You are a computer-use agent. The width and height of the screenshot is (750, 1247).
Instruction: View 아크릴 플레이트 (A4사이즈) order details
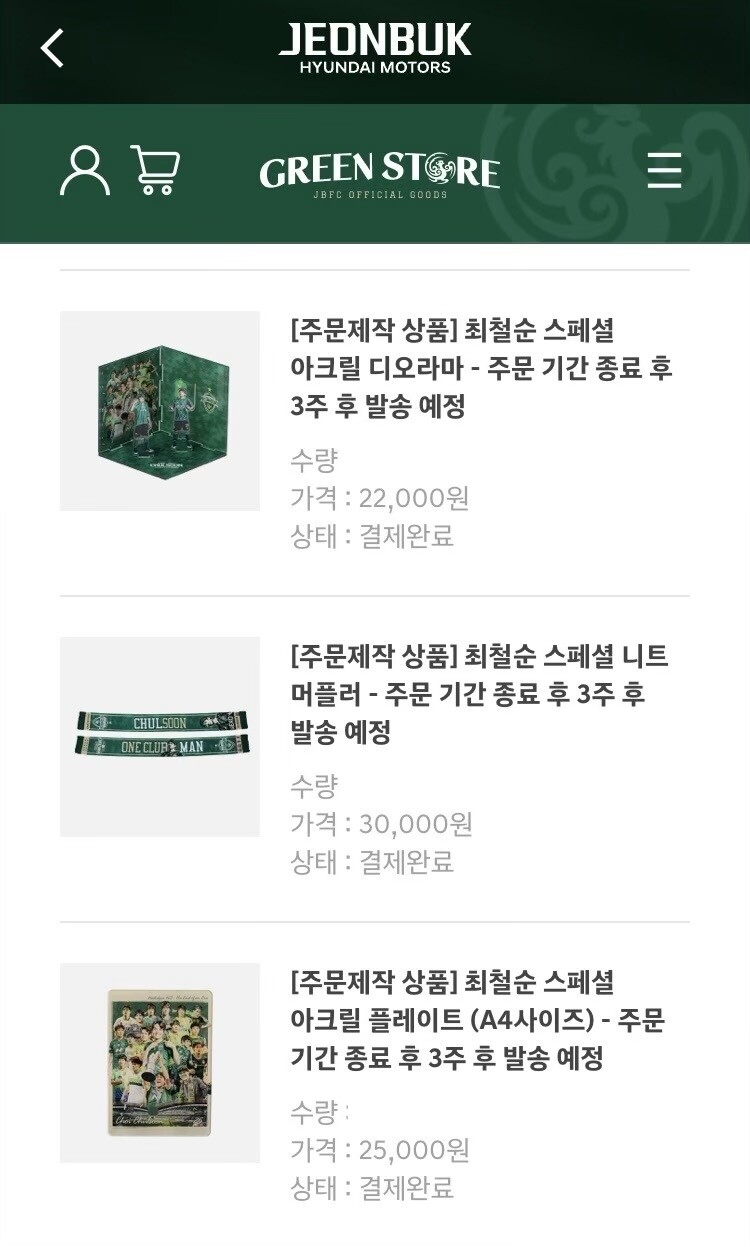click(477, 1020)
